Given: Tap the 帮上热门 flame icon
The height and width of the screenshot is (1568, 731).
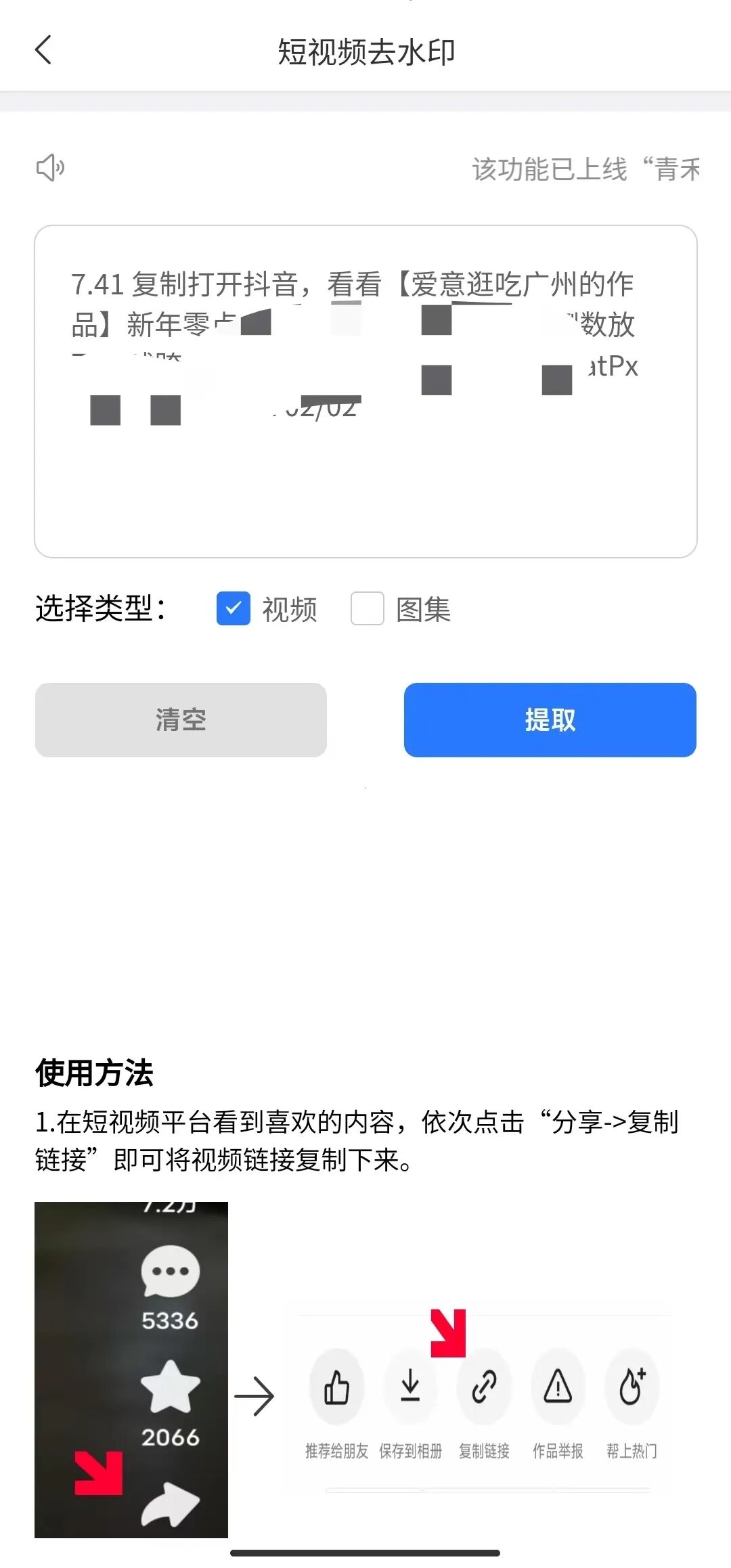Looking at the screenshot, I should (632, 1389).
